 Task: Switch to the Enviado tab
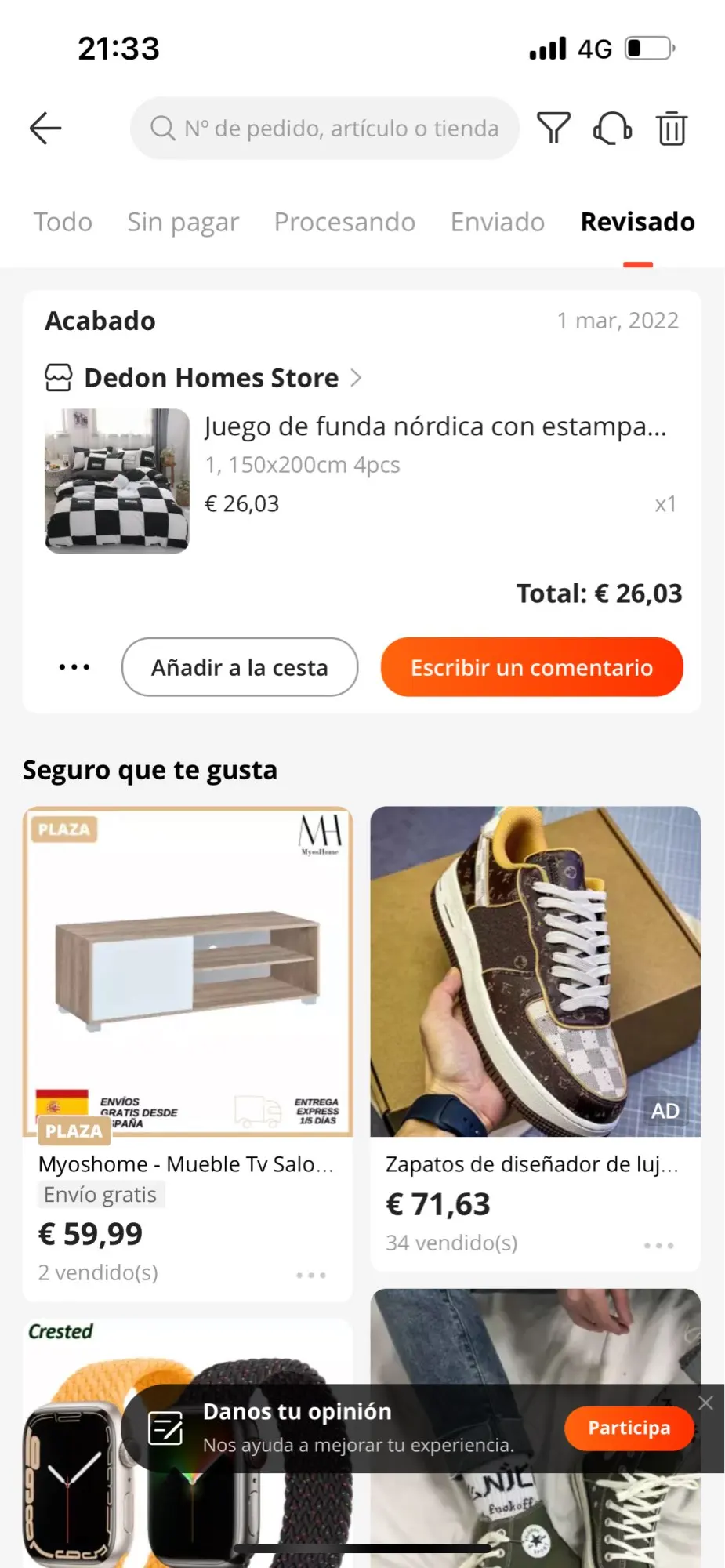[497, 222]
